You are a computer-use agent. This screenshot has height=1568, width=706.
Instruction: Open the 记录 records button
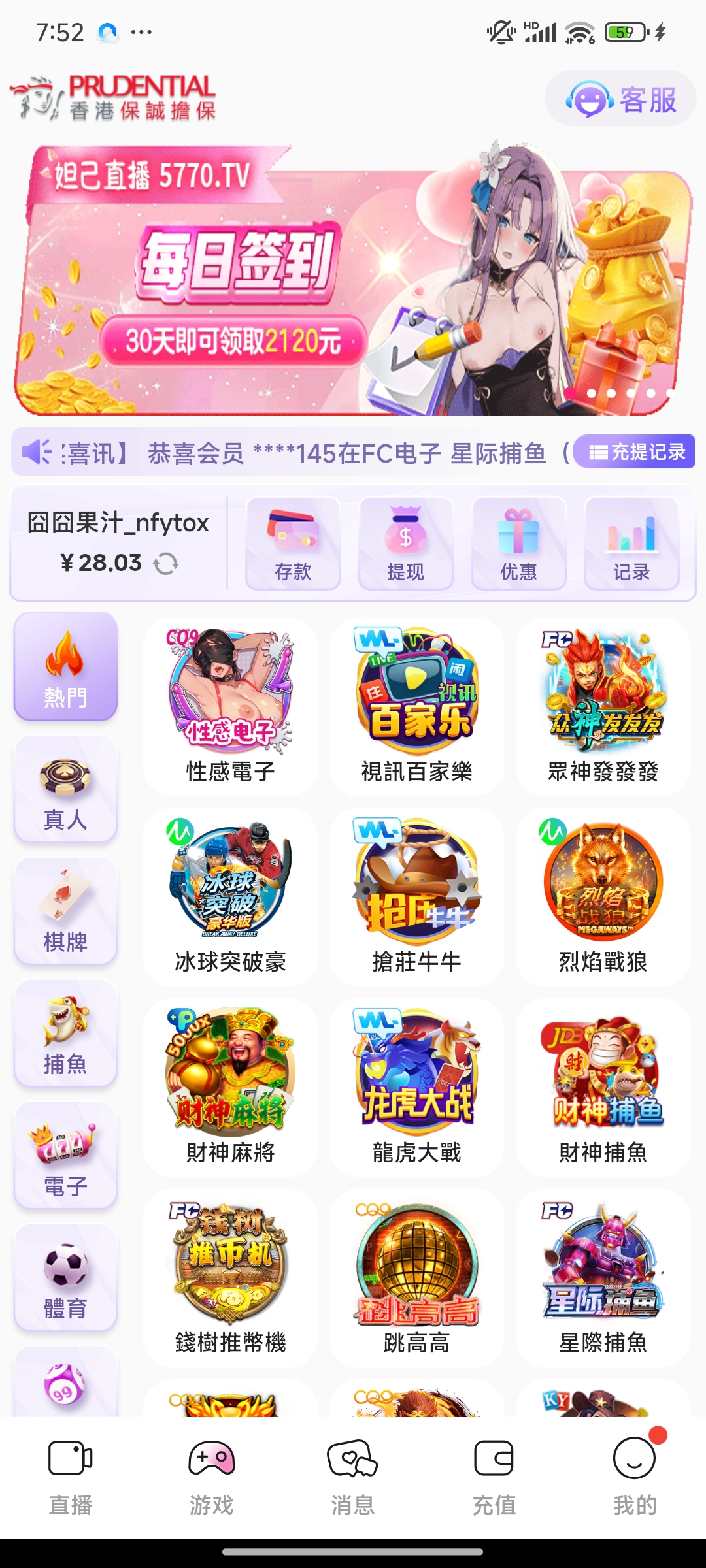click(631, 544)
